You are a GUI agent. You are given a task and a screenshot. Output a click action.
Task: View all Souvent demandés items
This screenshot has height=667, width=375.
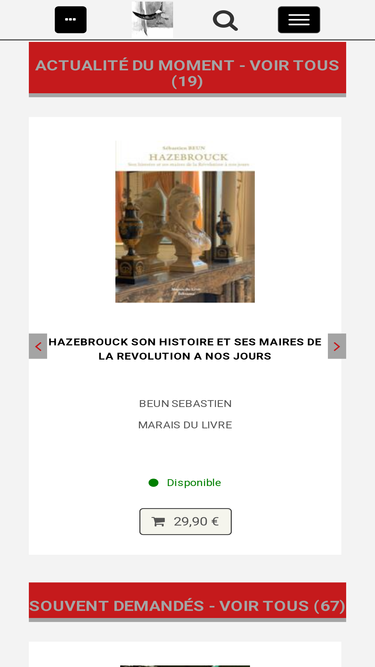(187, 605)
